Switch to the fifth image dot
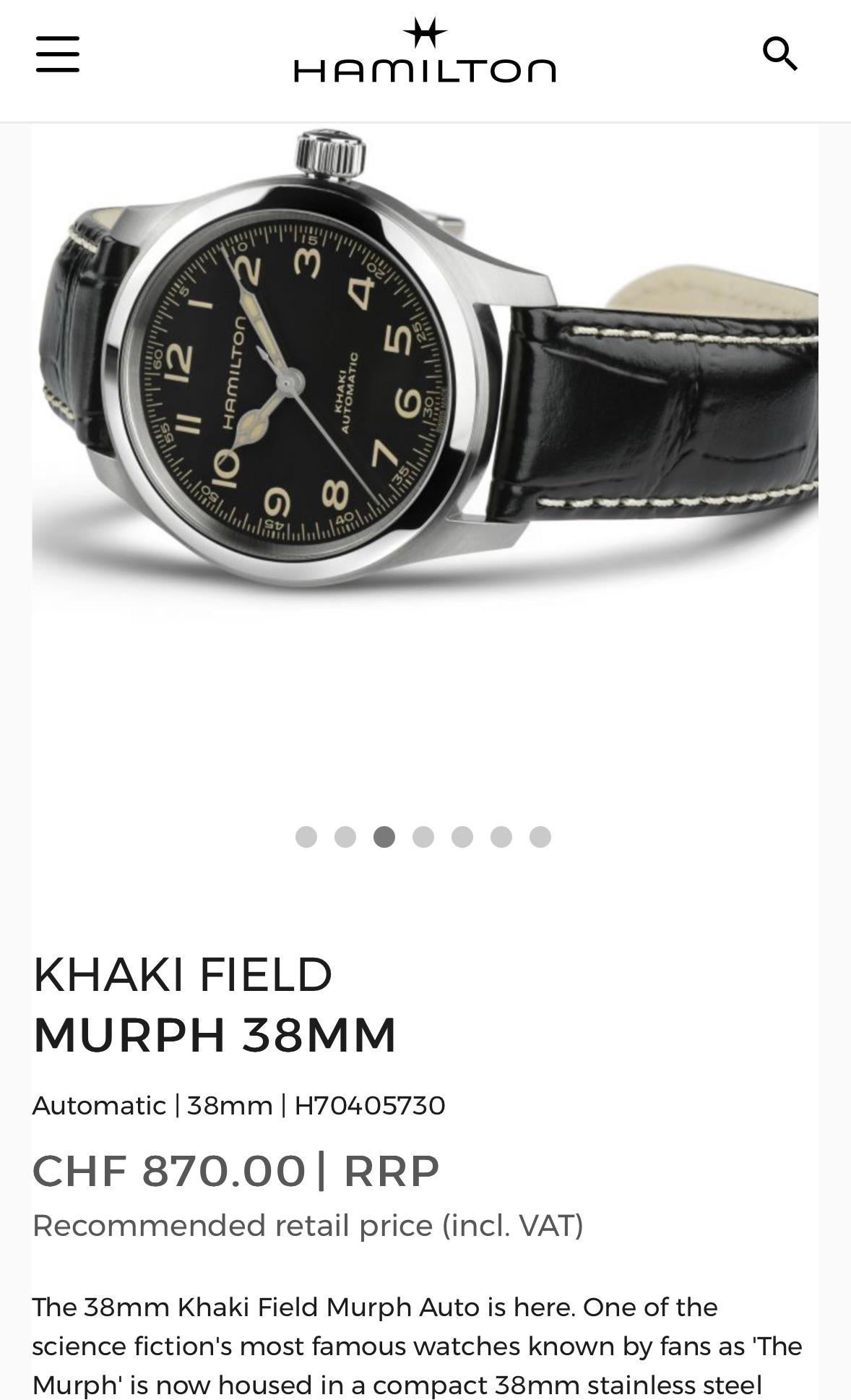This screenshot has width=851, height=1400. [462, 836]
